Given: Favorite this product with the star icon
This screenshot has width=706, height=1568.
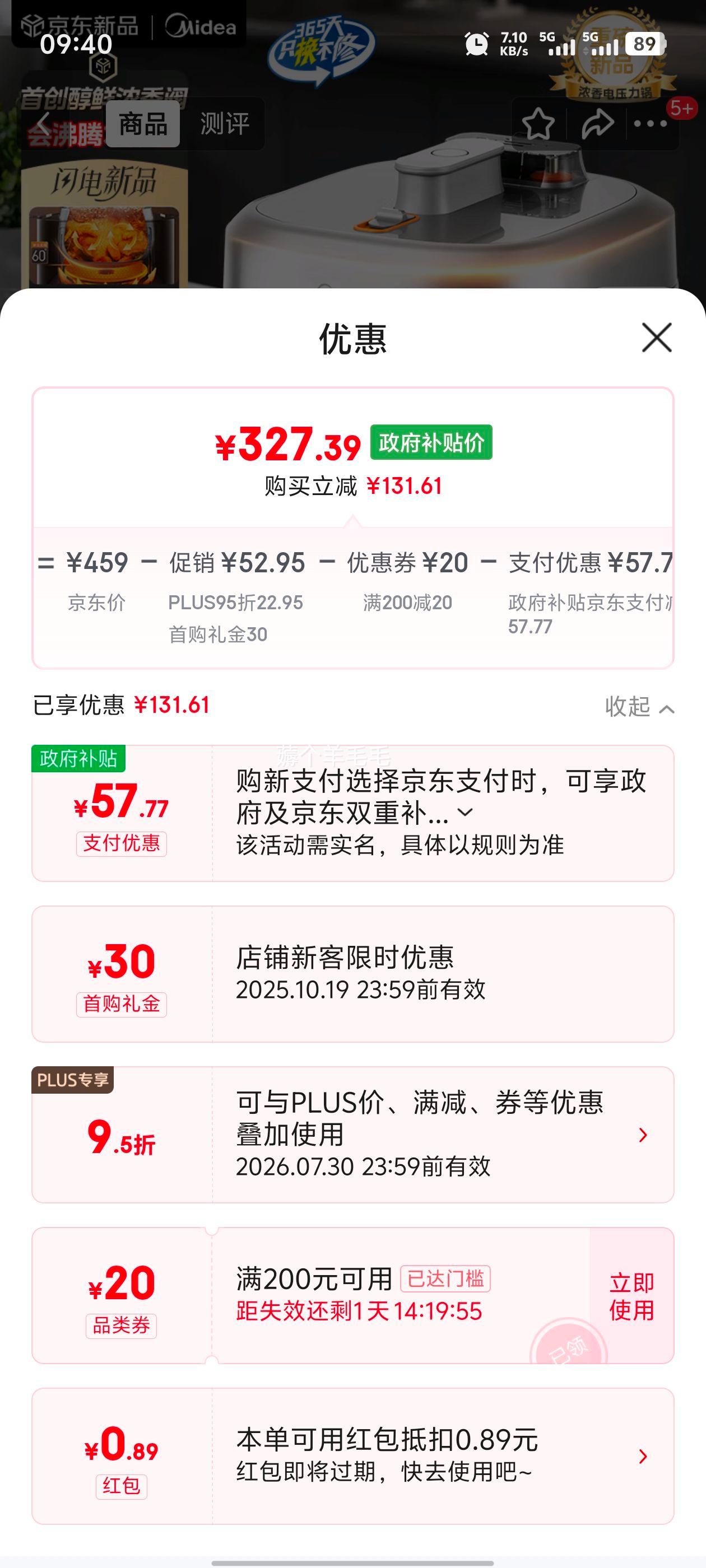Looking at the screenshot, I should click(538, 124).
